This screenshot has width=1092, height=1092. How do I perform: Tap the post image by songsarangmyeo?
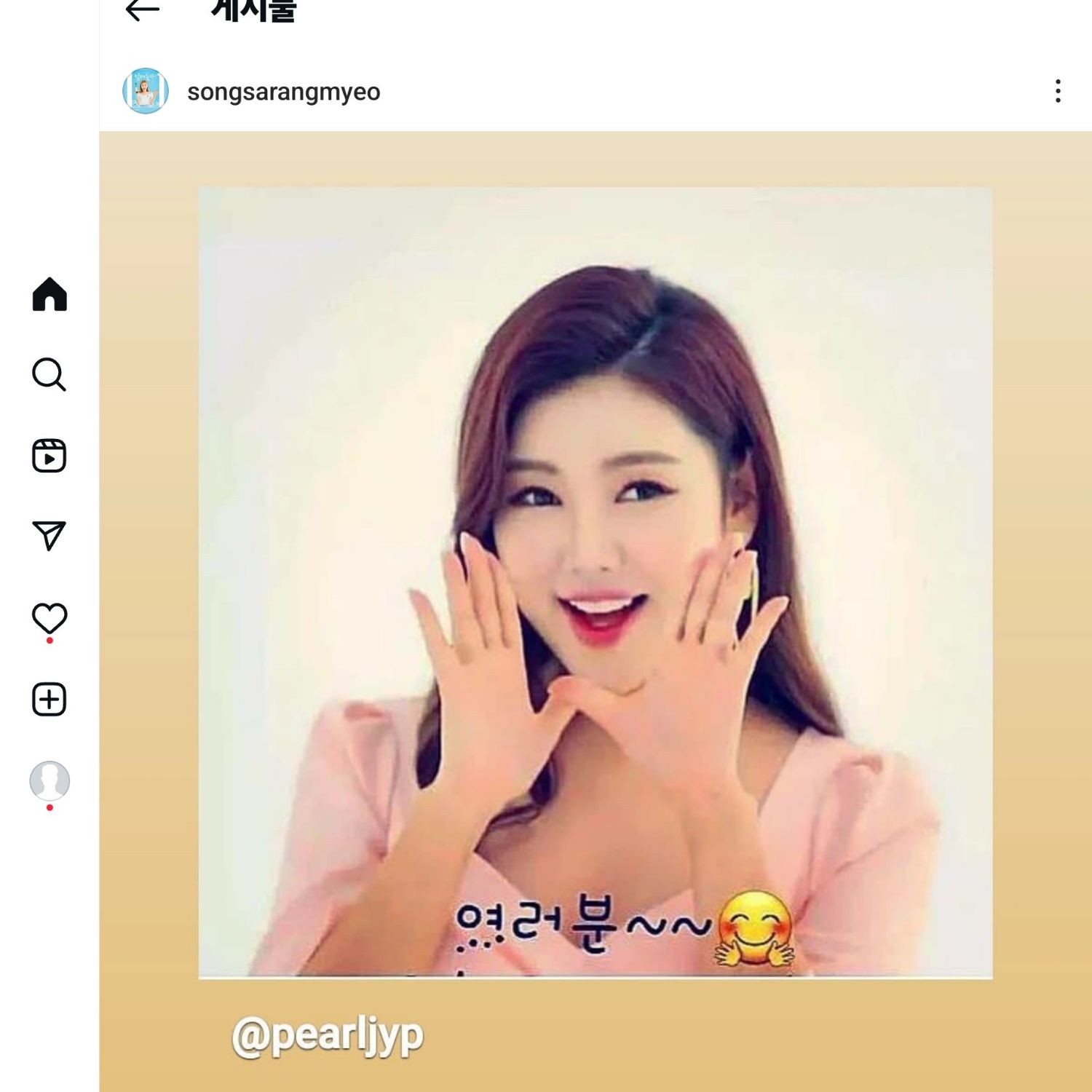click(595, 582)
